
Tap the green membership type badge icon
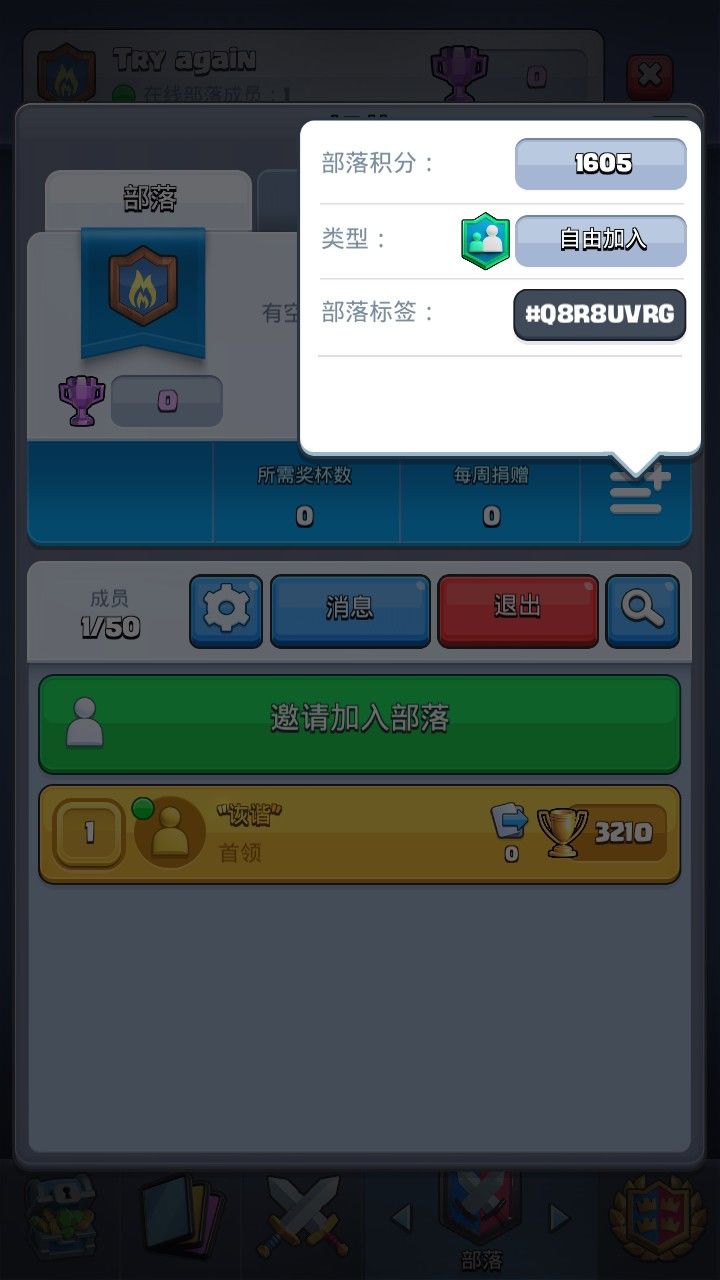point(485,240)
